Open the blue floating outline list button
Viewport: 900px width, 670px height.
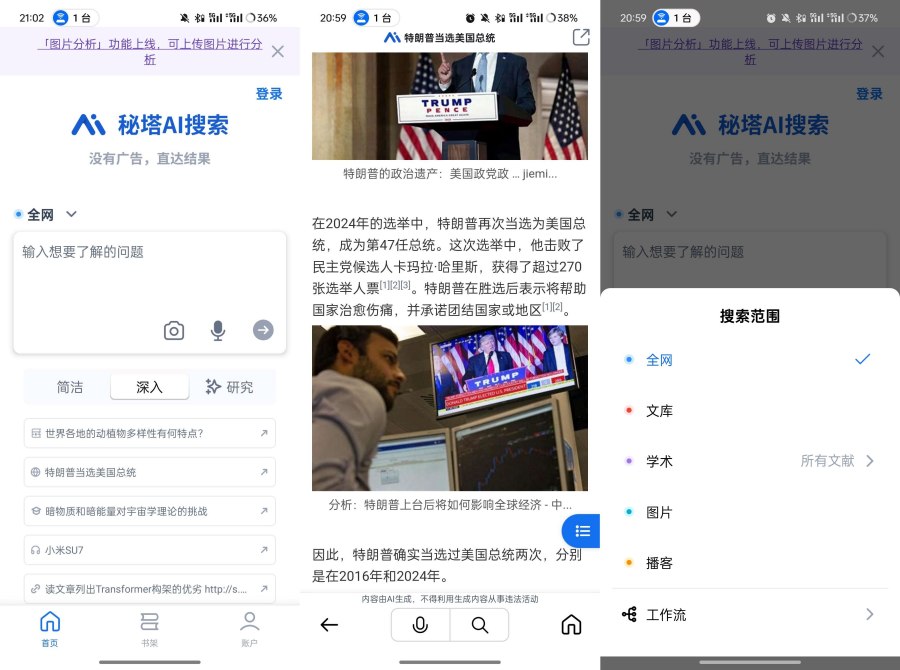(x=583, y=531)
